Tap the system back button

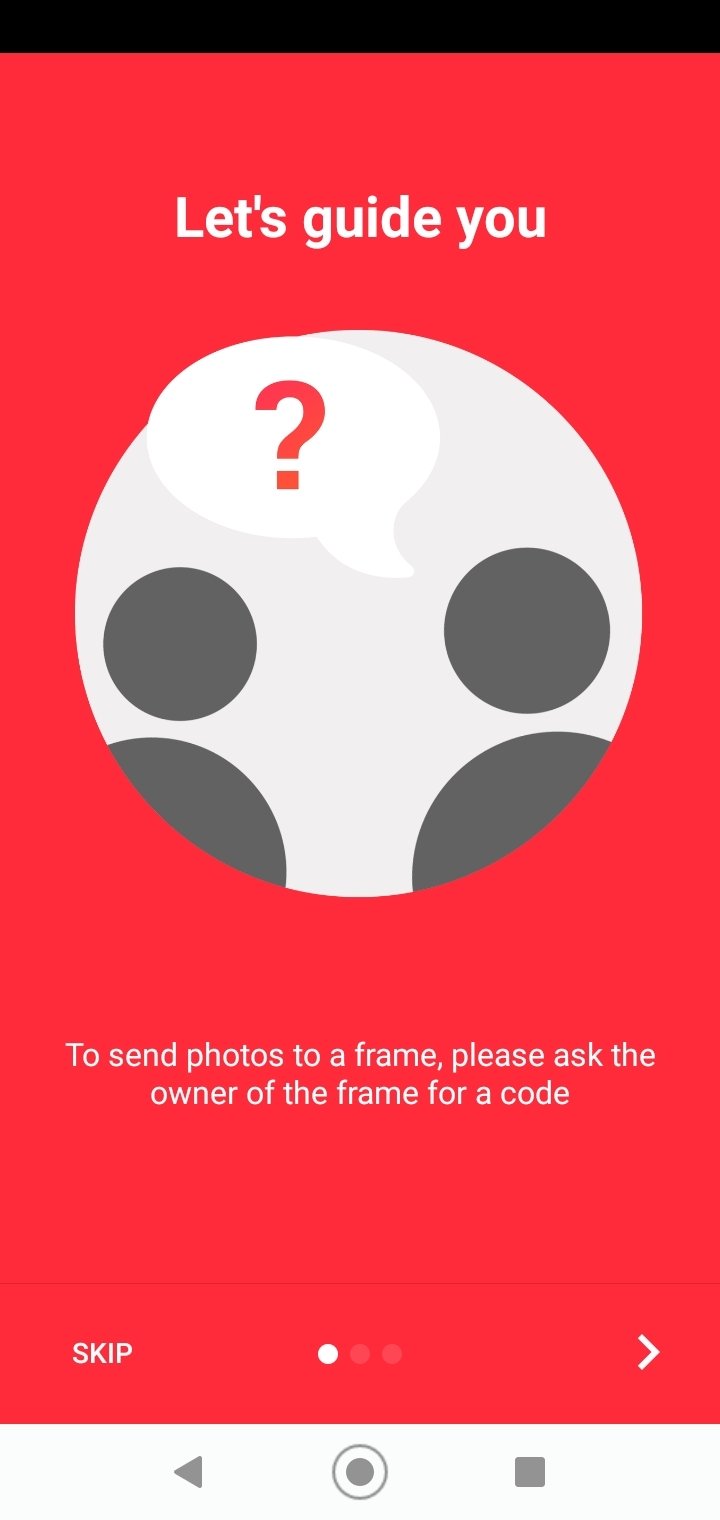pos(188,1471)
